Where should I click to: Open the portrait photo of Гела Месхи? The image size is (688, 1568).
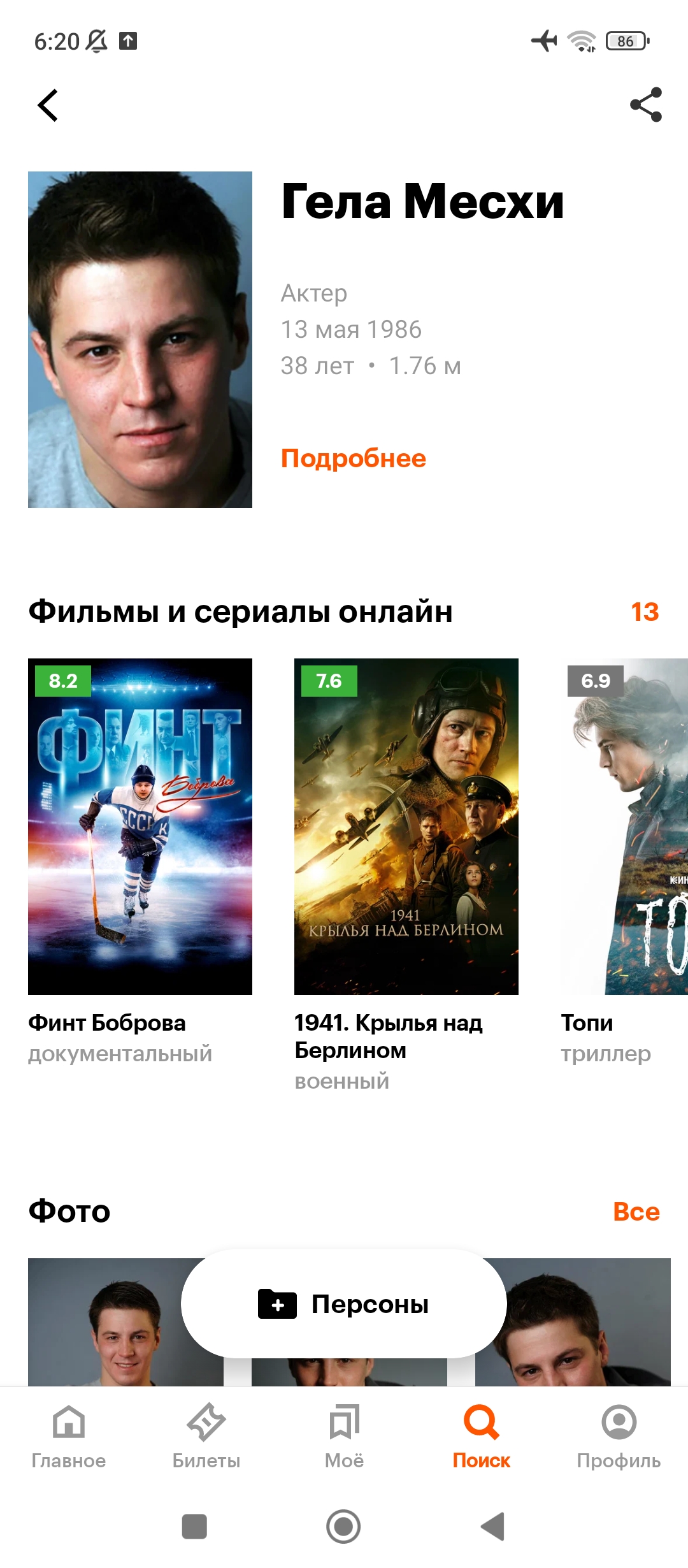pyautogui.click(x=140, y=340)
